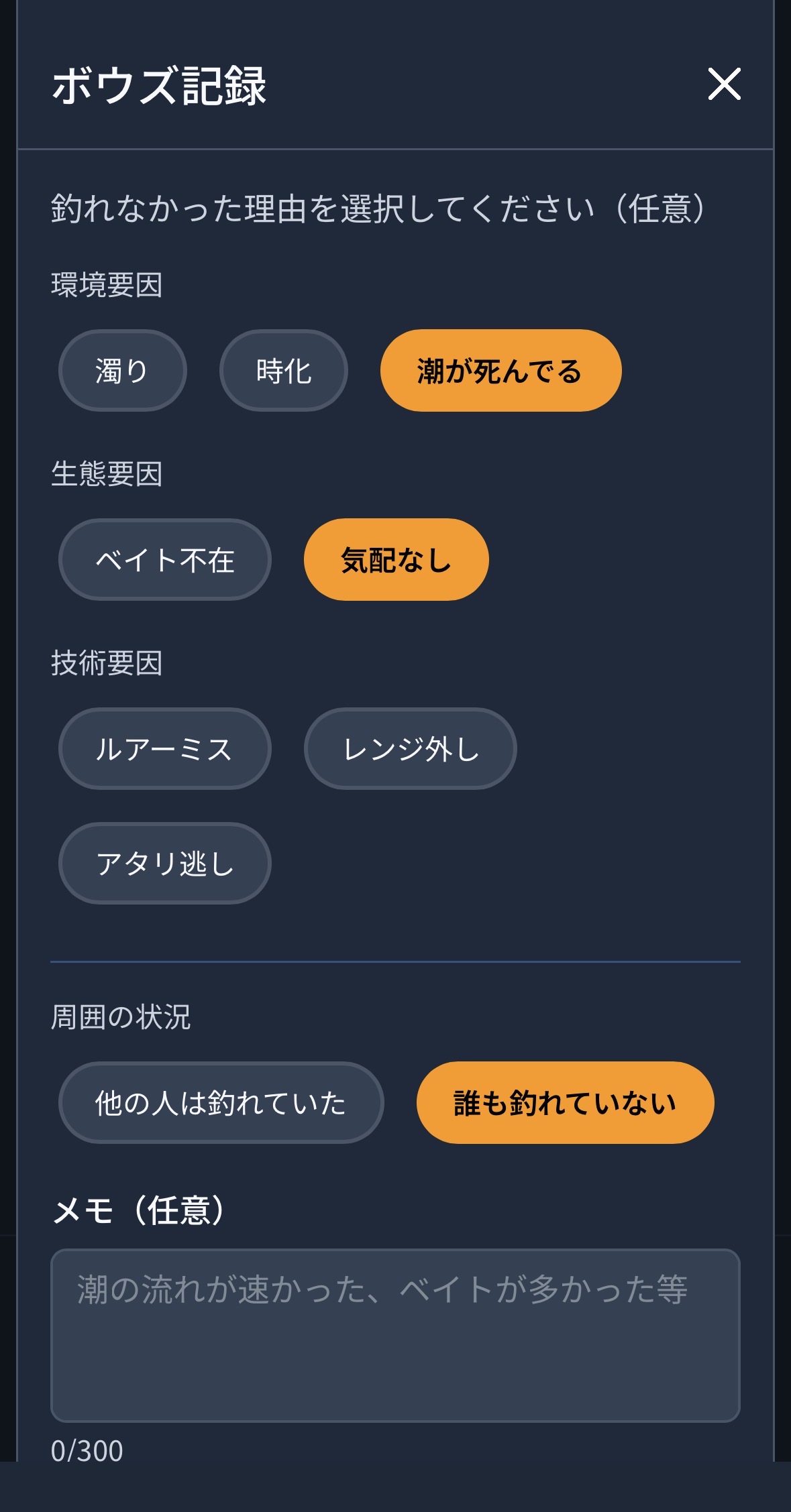Select the ルアーミス technical factor
The width and height of the screenshot is (791, 1512).
coord(165,749)
